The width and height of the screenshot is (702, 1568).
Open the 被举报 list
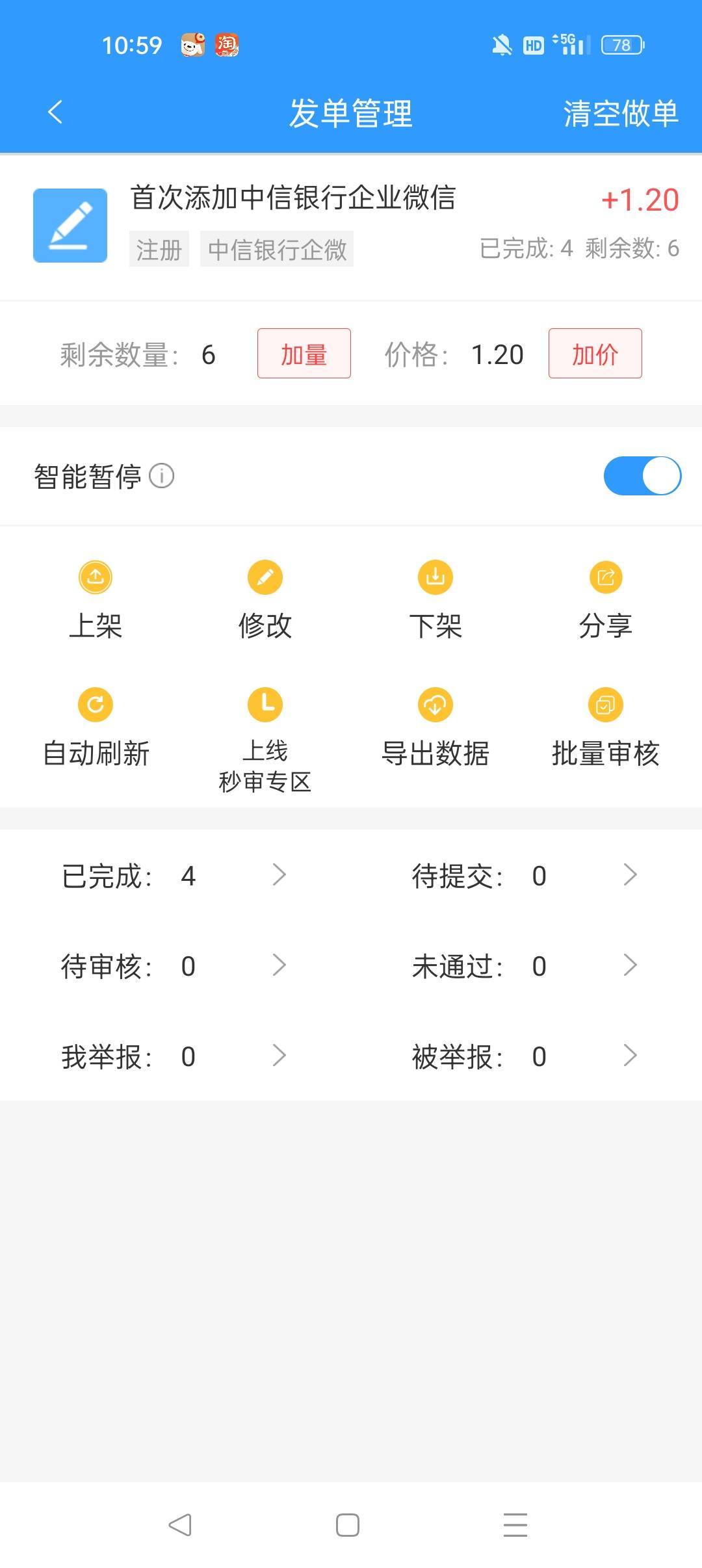point(525,1056)
